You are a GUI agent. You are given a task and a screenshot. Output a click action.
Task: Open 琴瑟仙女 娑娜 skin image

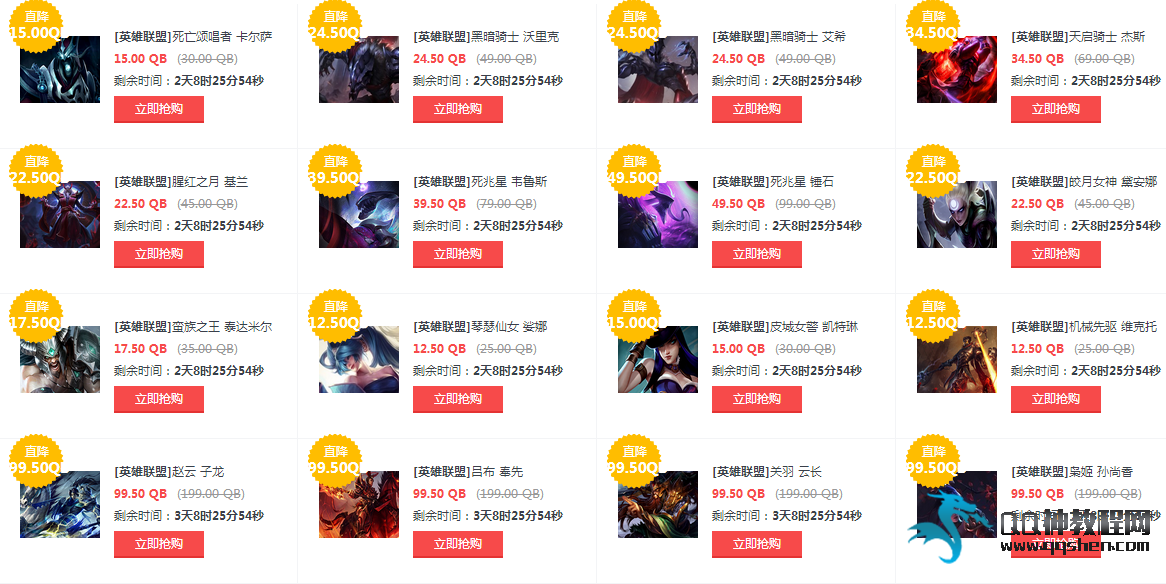pyautogui.click(x=359, y=360)
